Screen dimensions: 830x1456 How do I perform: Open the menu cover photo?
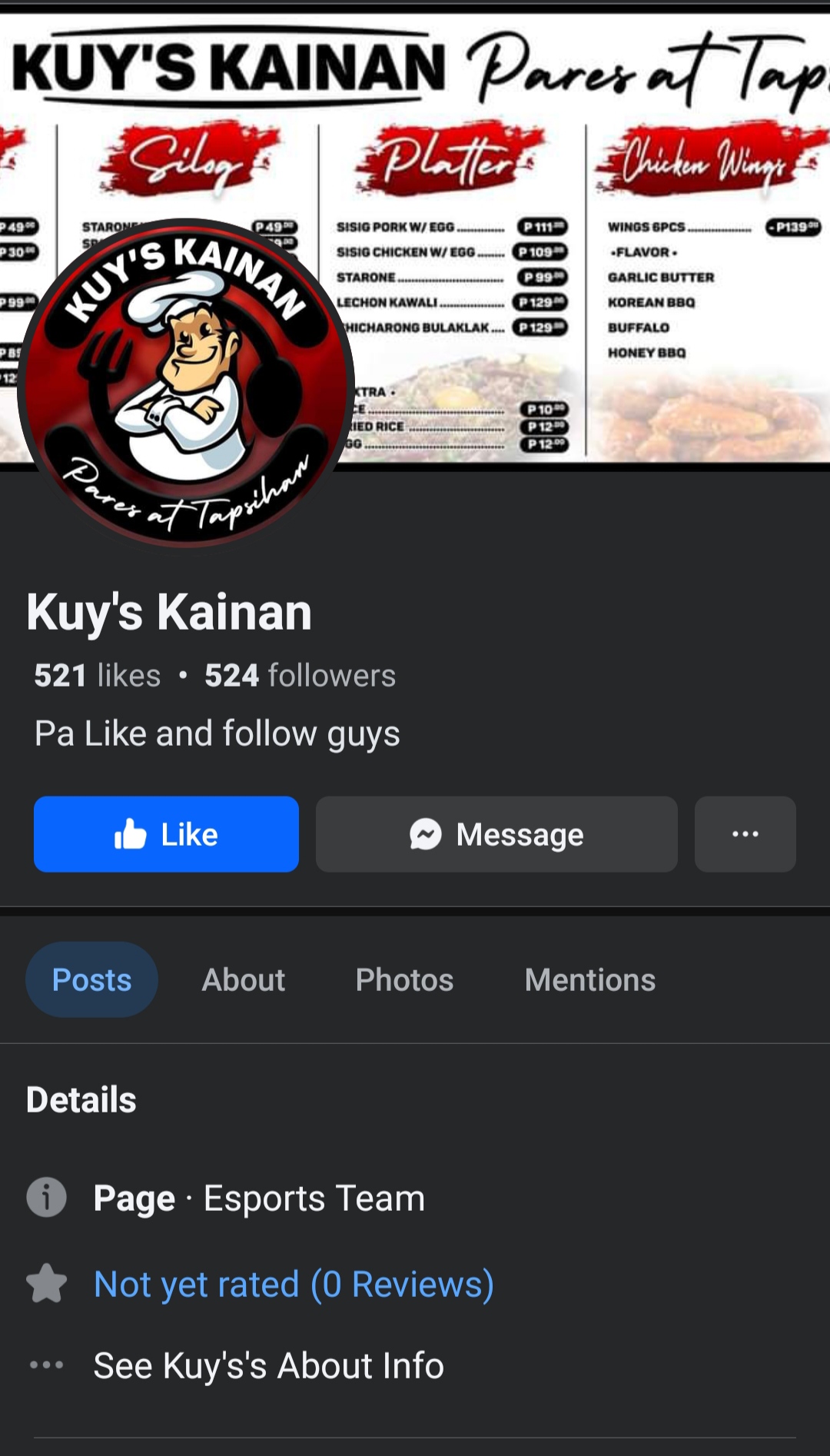[x=584, y=231]
